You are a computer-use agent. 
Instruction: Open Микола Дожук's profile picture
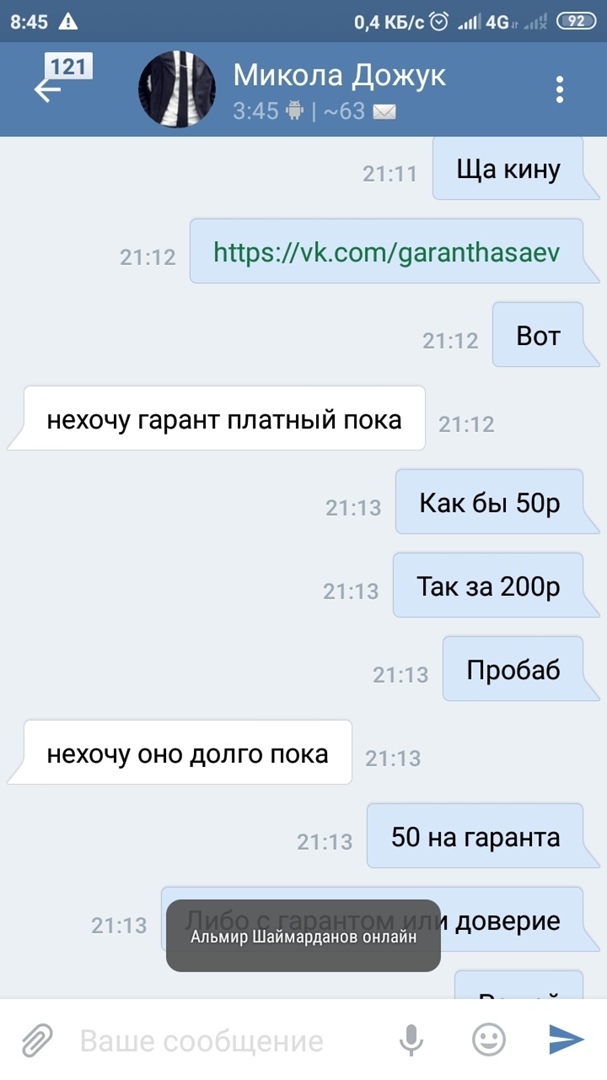(x=176, y=90)
